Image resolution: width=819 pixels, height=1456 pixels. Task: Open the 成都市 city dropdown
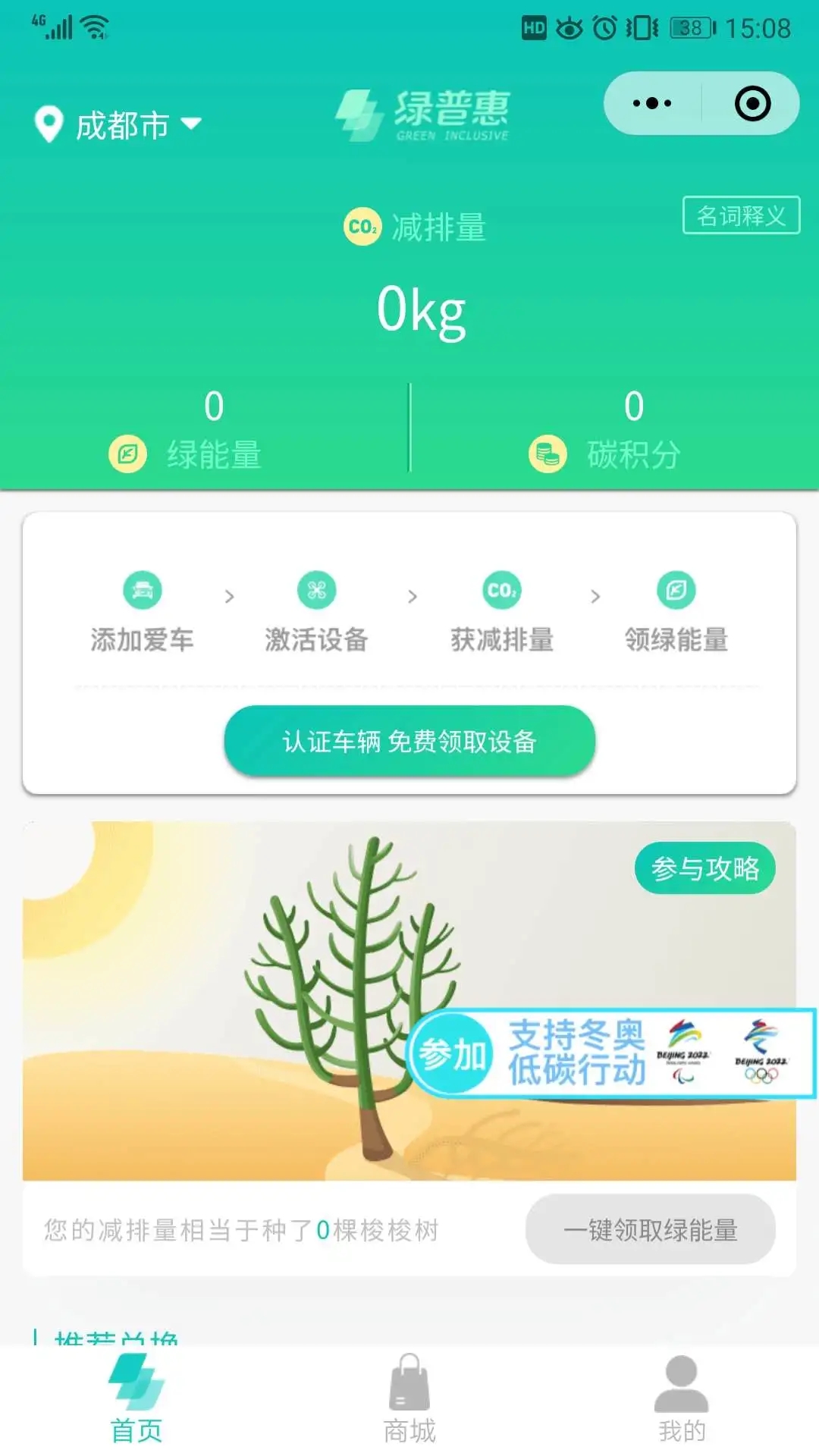pyautogui.click(x=119, y=125)
